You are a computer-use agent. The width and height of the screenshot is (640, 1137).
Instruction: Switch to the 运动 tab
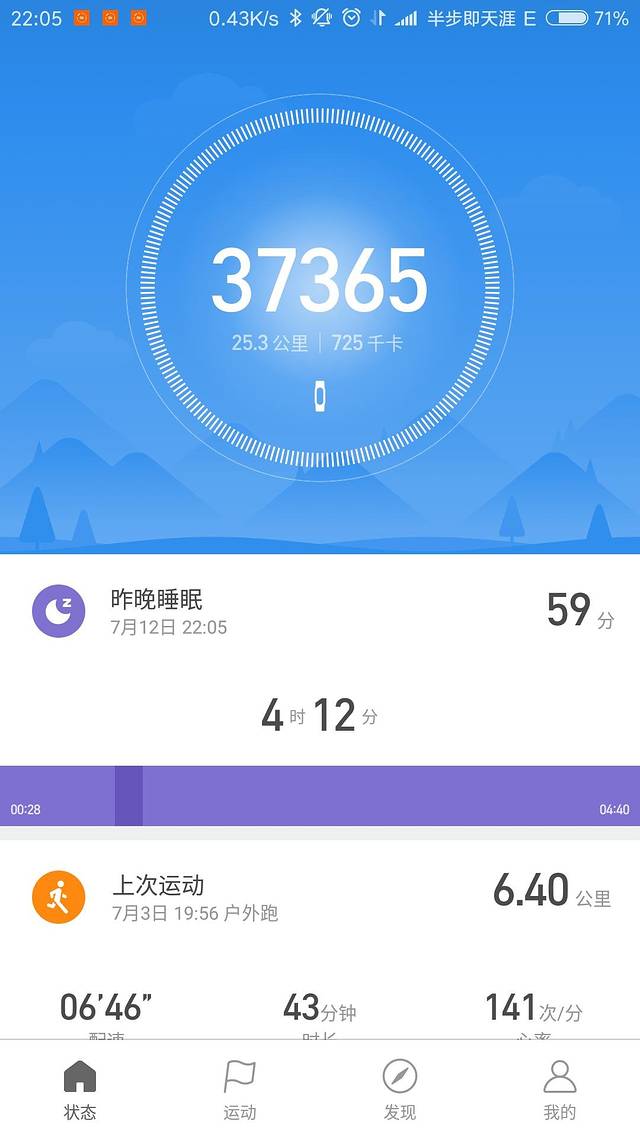(240, 1090)
